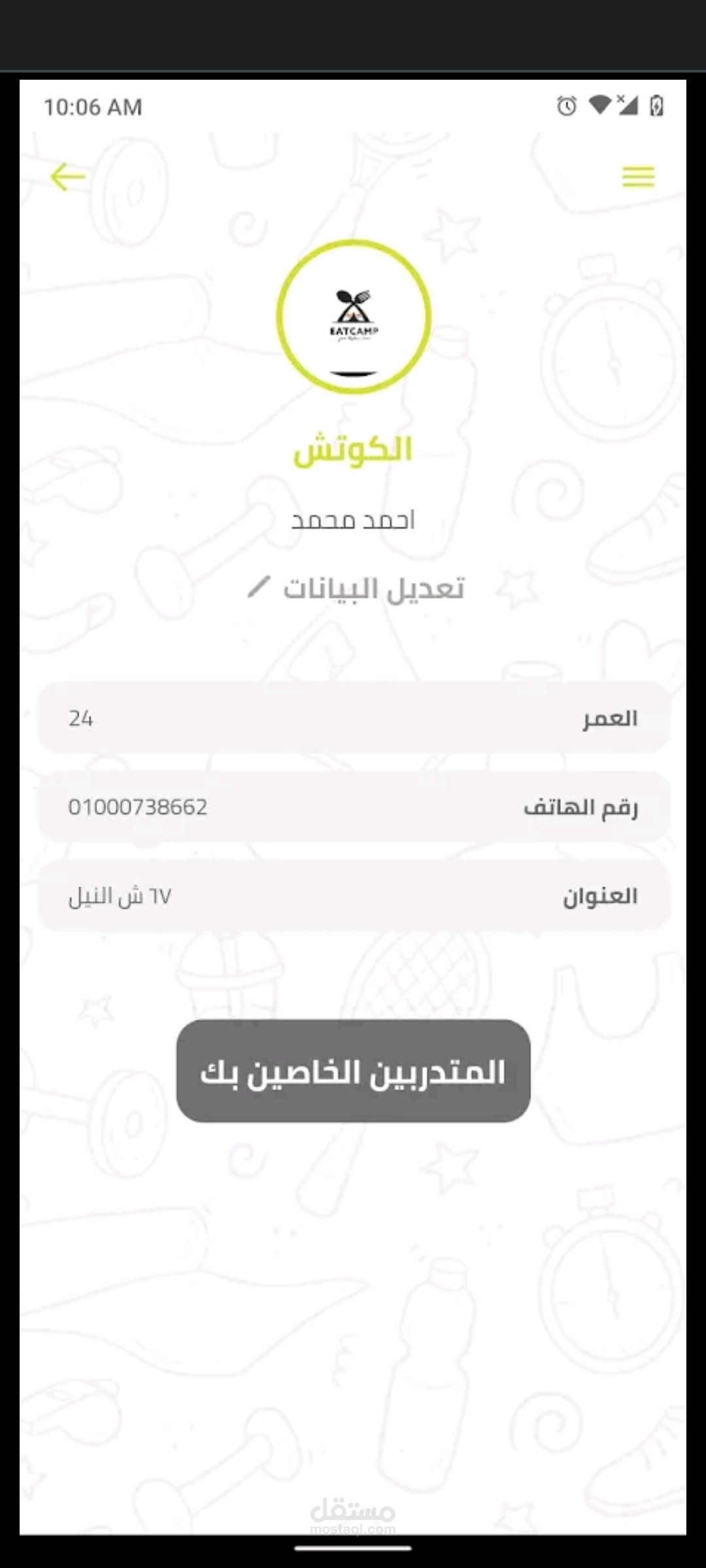Edit profile data (تعديل البيانات)
706x1568 pixels.
(x=356, y=589)
